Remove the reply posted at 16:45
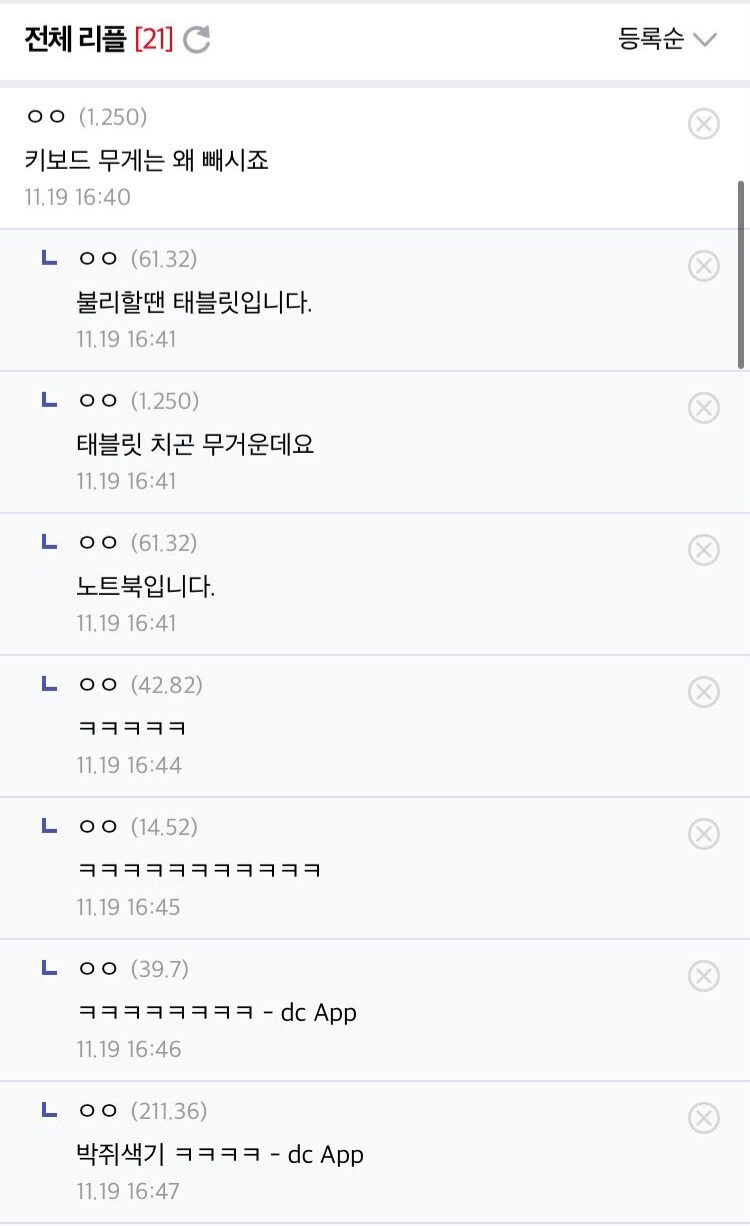Image resolution: width=750 pixels, height=1226 pixels. (704, 834)
